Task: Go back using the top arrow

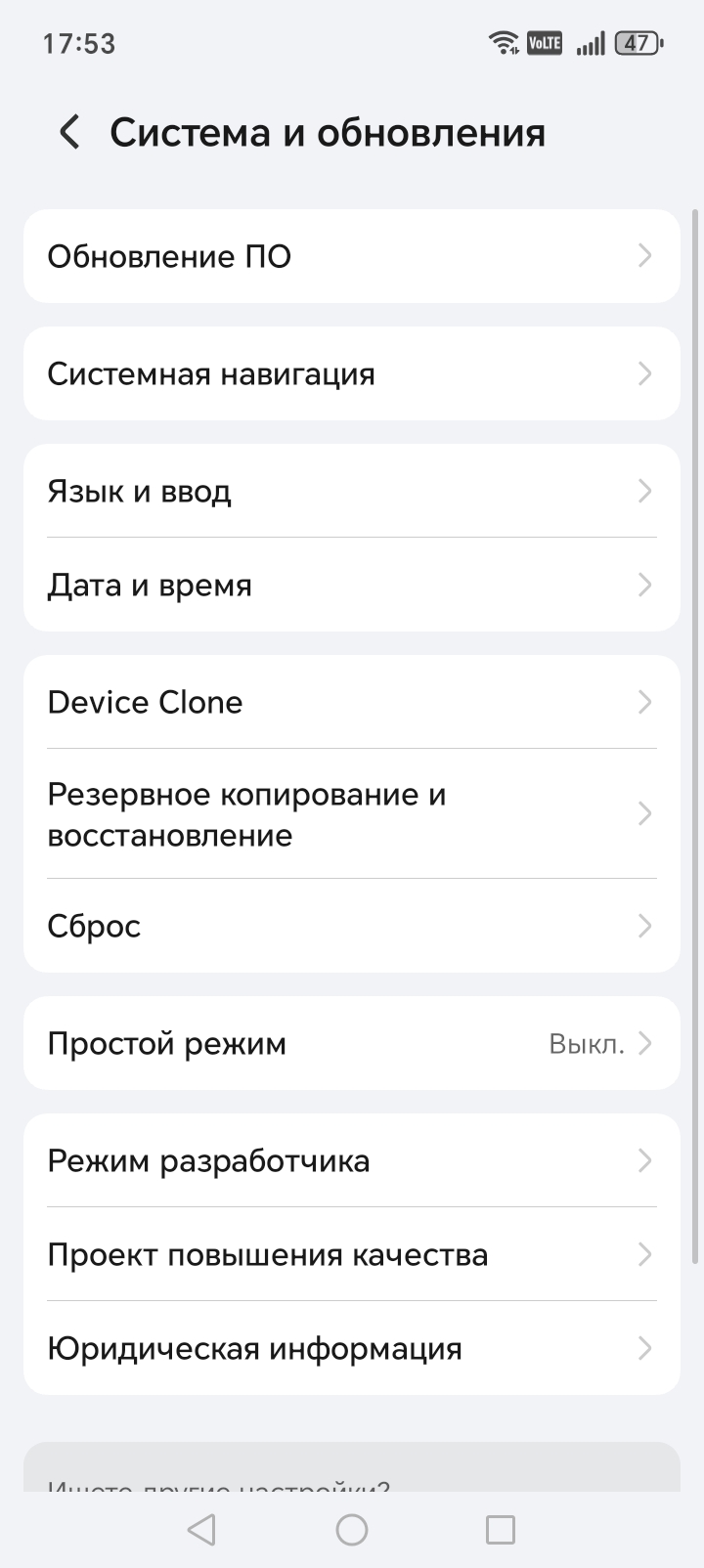Action: 69,132
